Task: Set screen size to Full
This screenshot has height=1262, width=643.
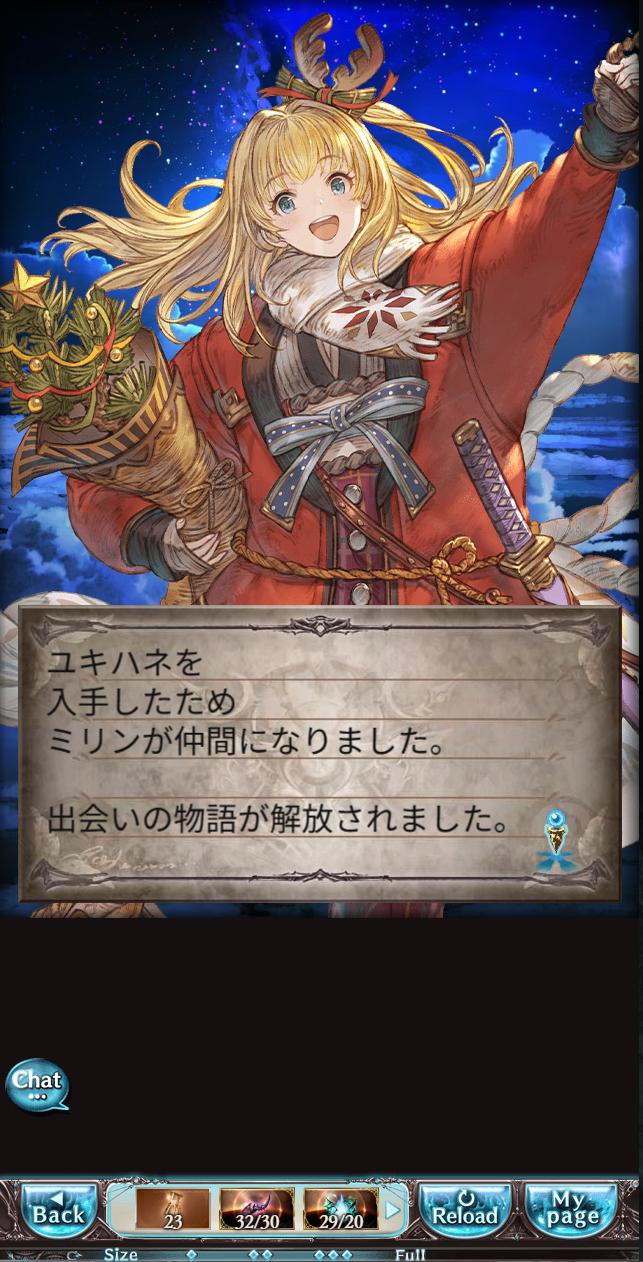Action: coord(409,1254)
